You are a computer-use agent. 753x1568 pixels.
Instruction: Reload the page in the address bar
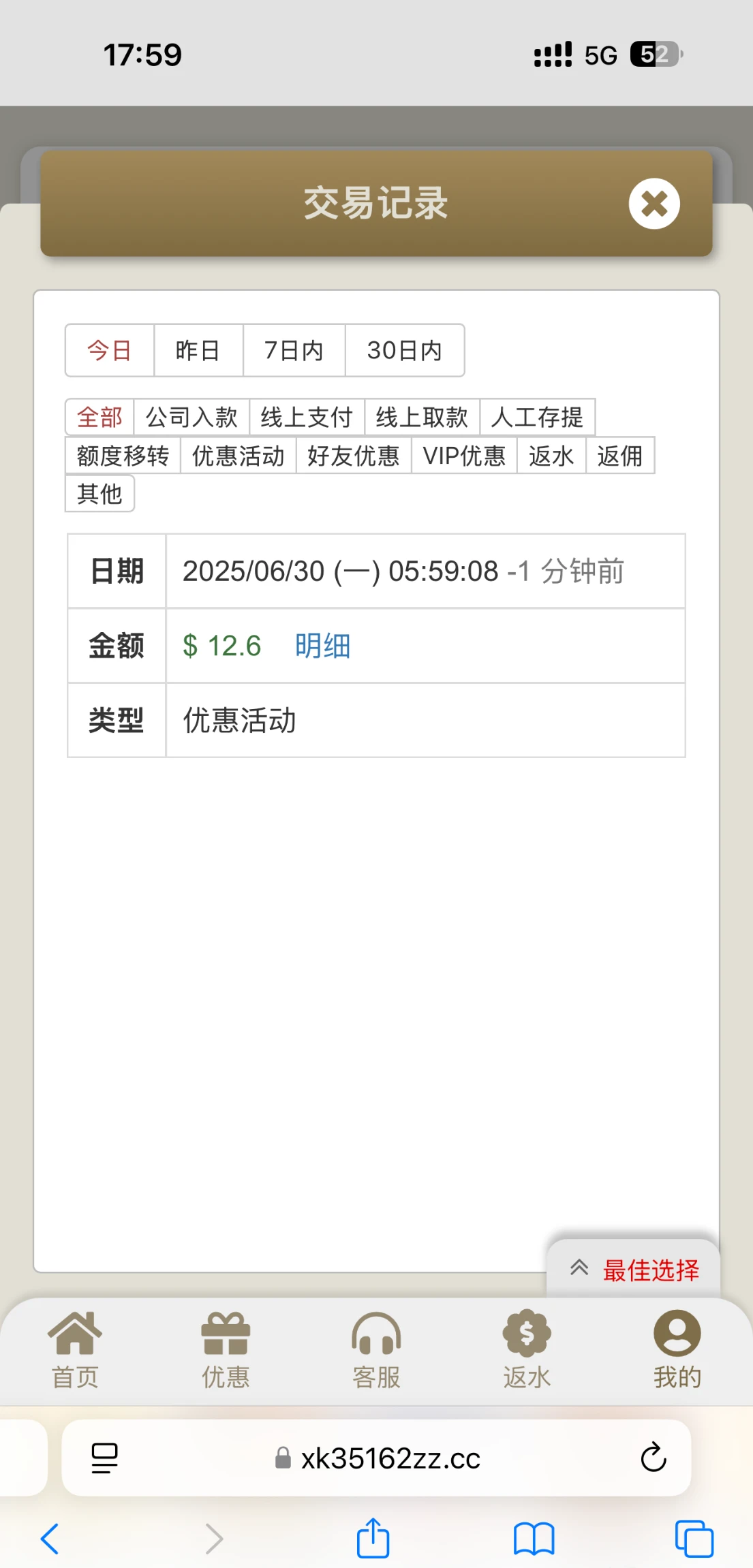click(x=653, y=1458)
